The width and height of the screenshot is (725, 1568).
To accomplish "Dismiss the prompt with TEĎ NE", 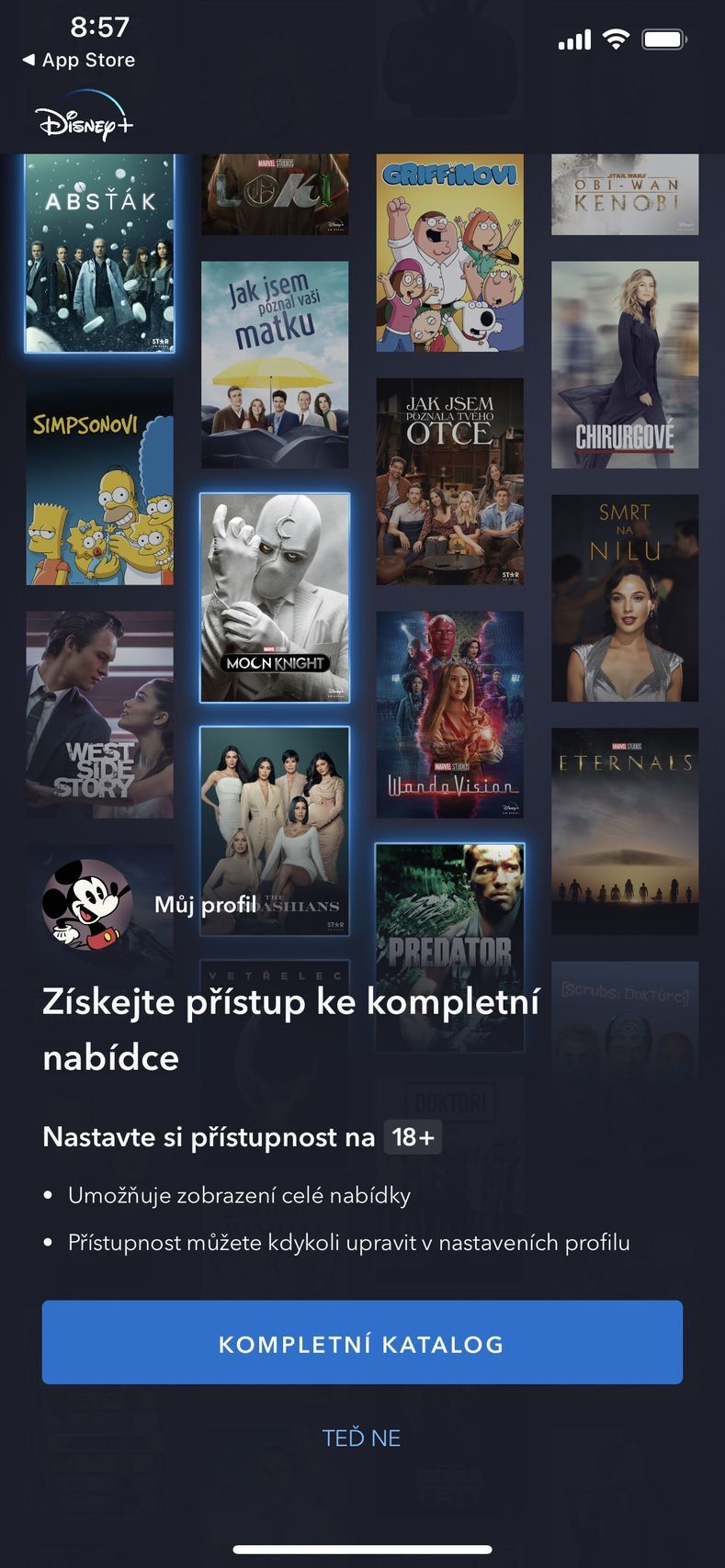I will pyautogui.click(x=362, y=1438).
